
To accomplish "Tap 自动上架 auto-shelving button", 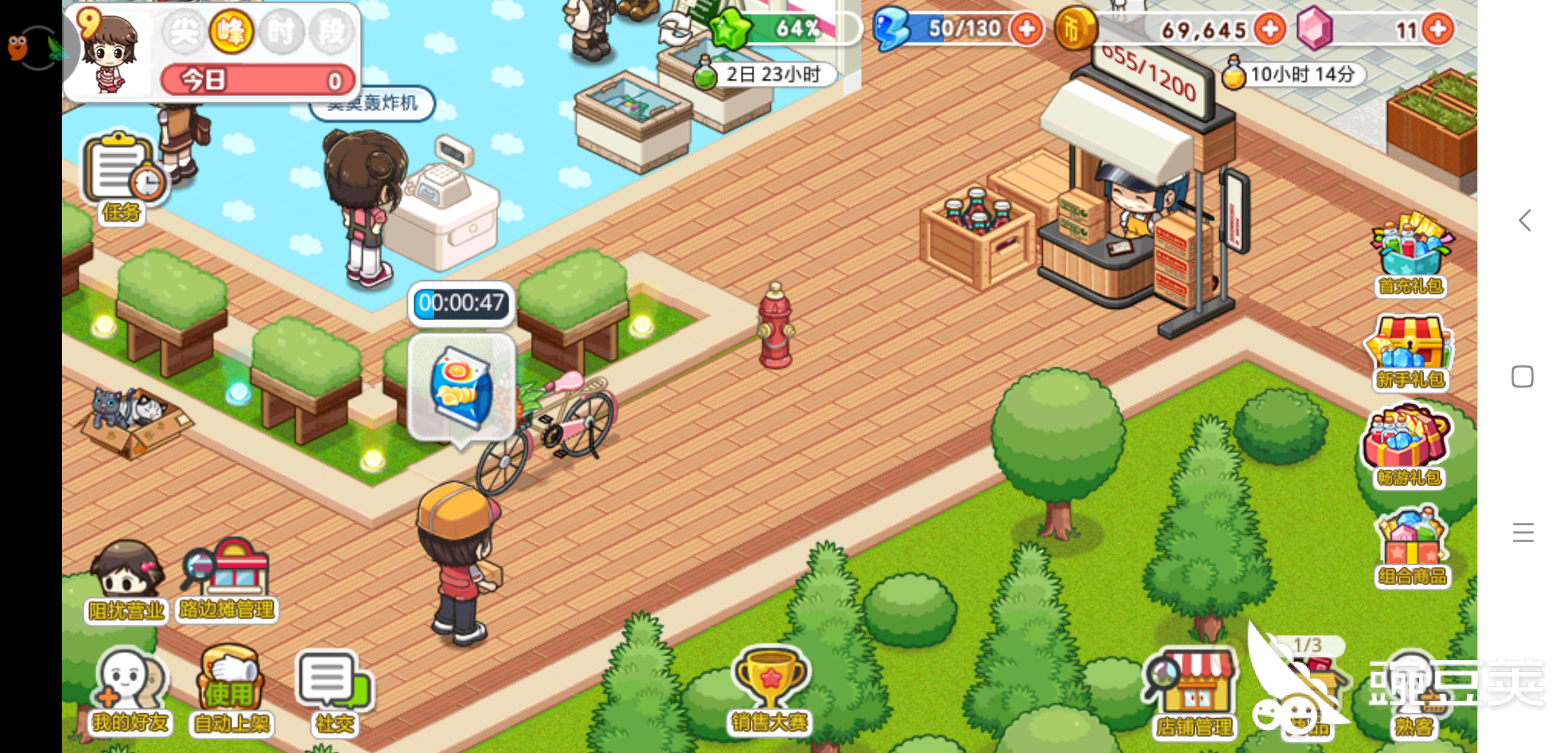I will point(231,690).
